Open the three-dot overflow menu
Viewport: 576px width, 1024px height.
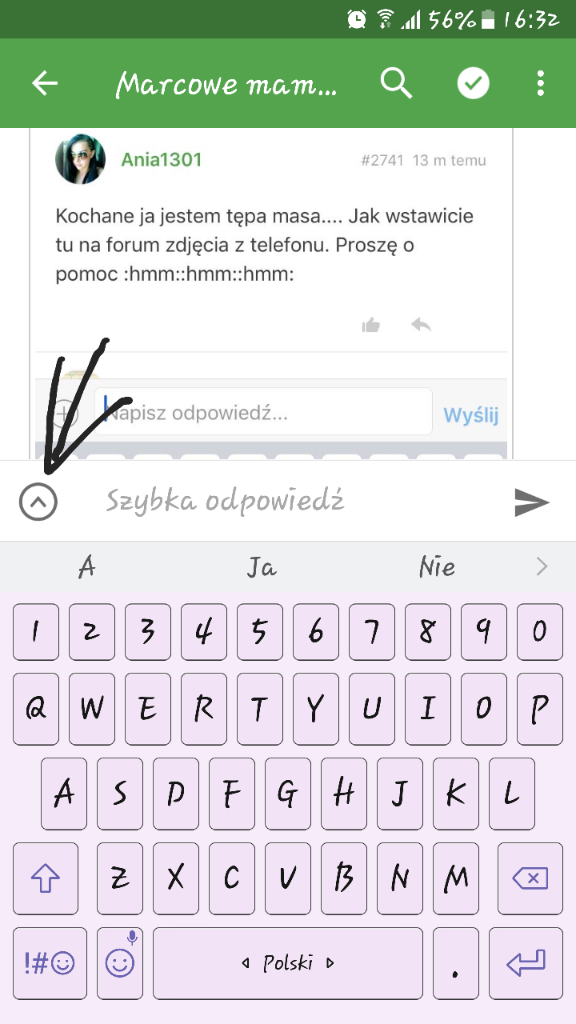click(x=540, y=84)
